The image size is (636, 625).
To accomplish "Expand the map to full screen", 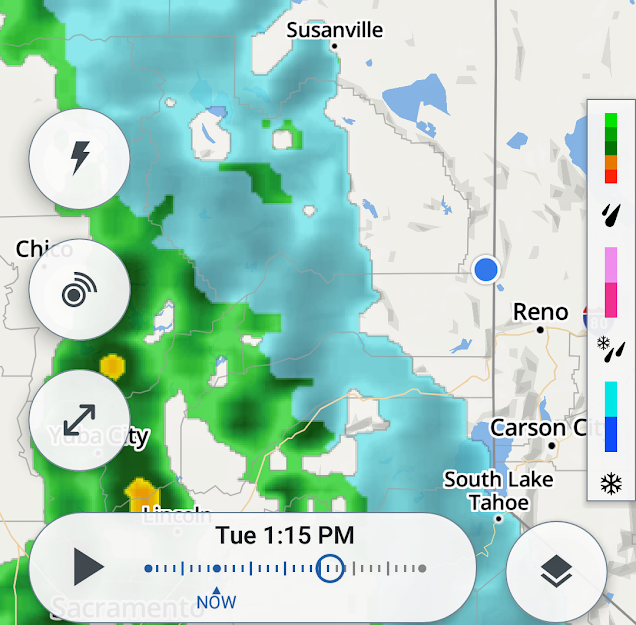I will pyautogui.click(x=80, y=419).
